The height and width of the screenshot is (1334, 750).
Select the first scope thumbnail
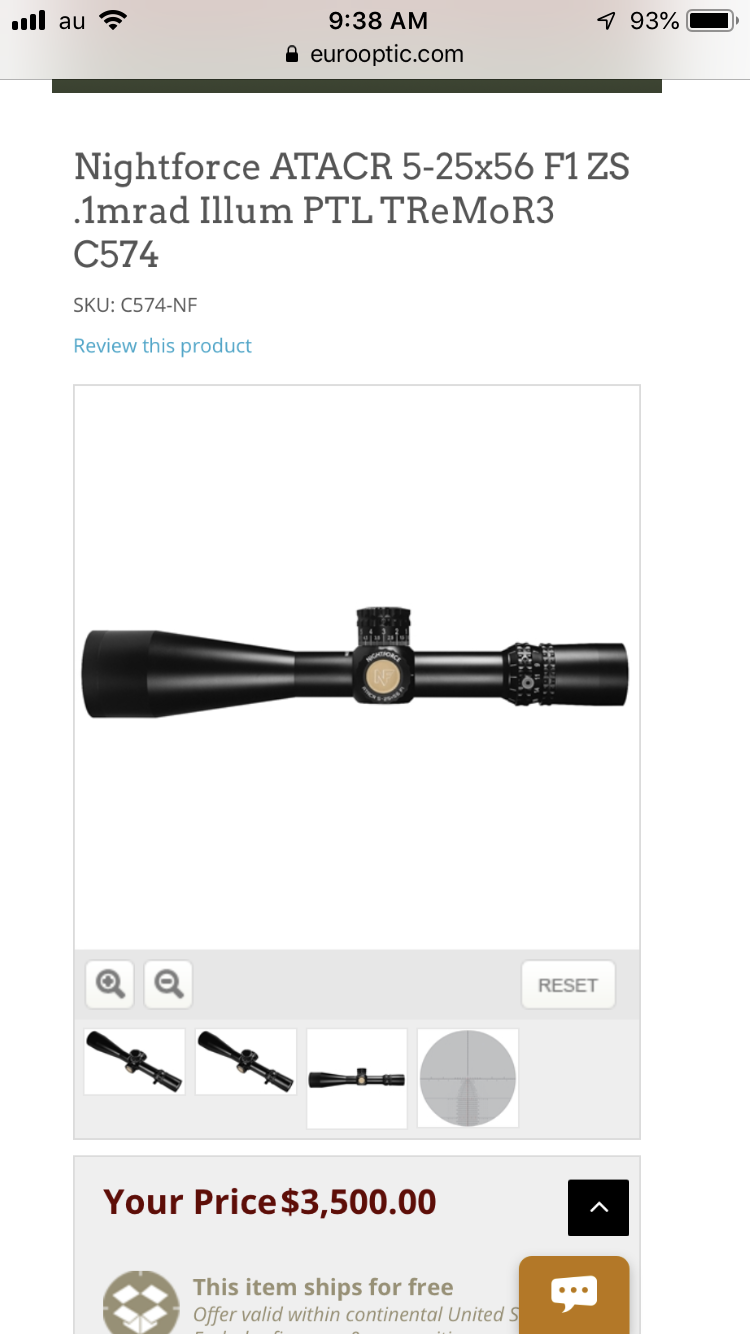tap(134, 1062)
